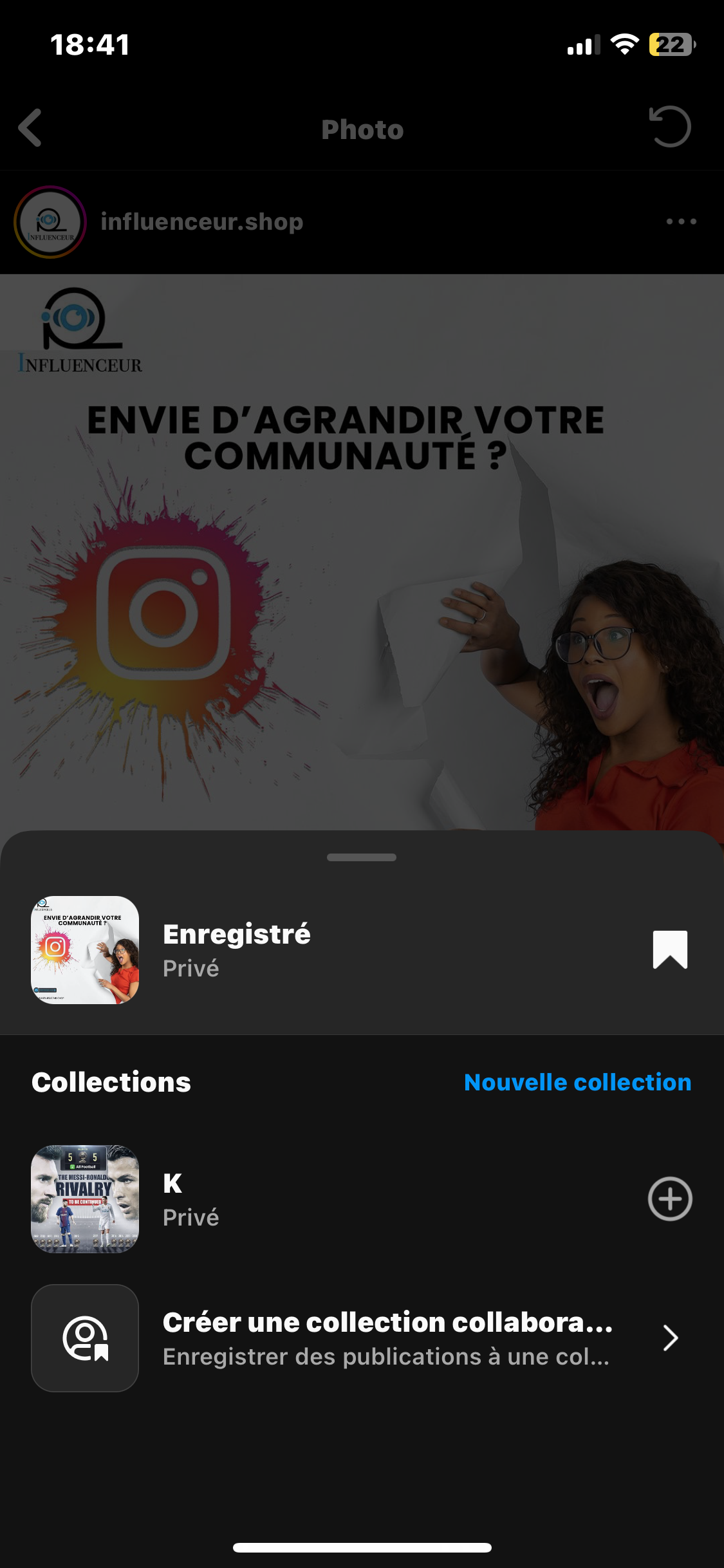Tap the refresh icon in the header
724x1568 pixels.
pyautogui.click(x=670, y=127)
